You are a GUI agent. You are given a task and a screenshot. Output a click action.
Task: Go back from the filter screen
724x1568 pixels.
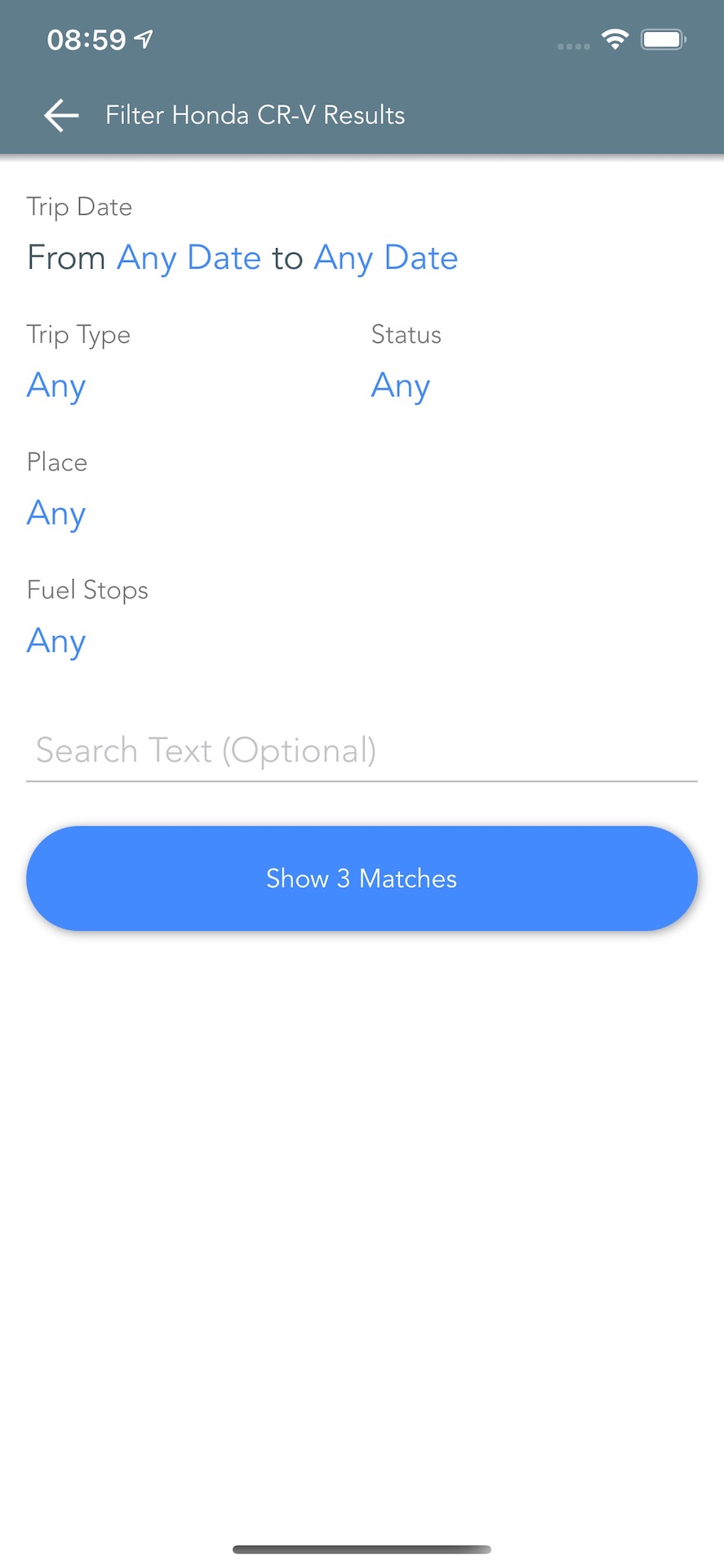pyautogui.click(x=61, y=115)
